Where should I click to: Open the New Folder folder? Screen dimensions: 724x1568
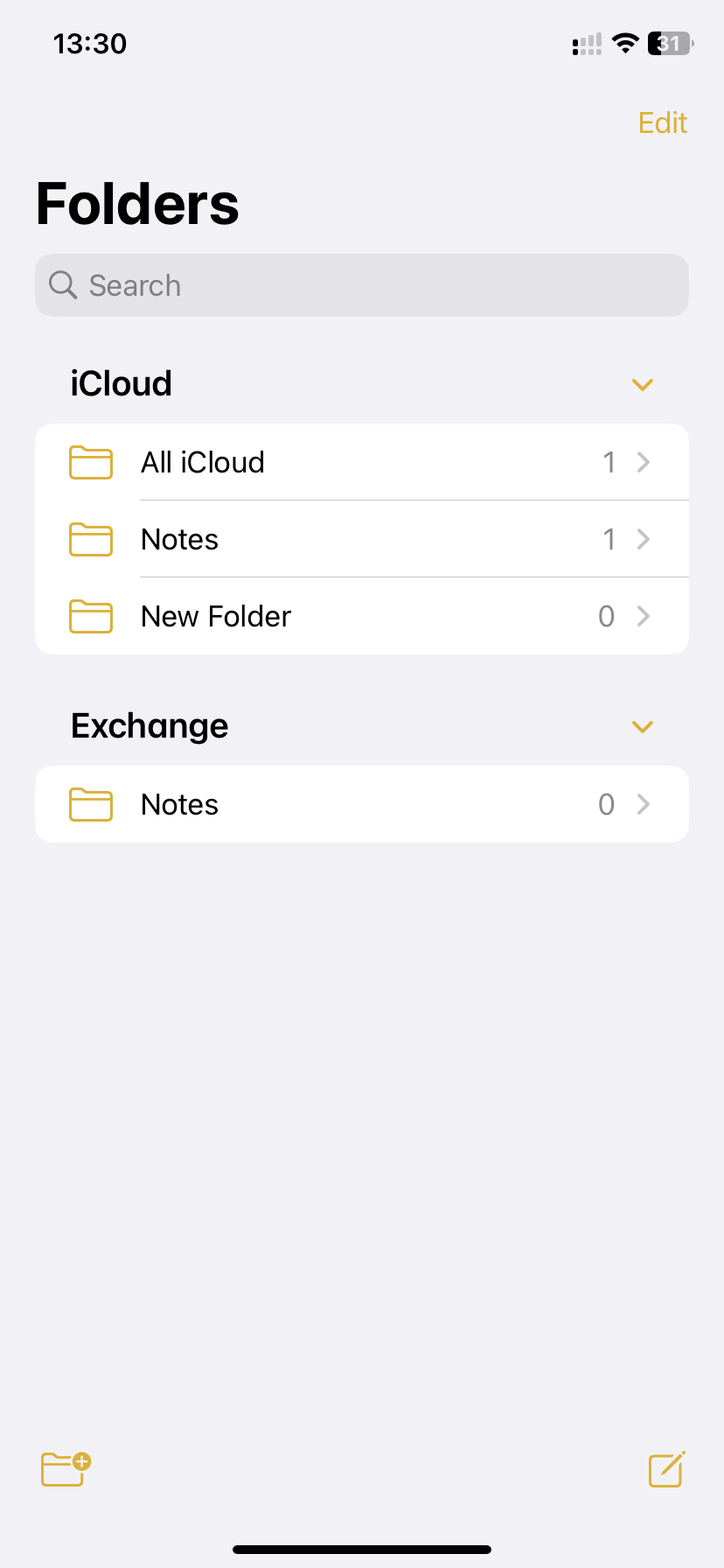[x=362, y=616]
